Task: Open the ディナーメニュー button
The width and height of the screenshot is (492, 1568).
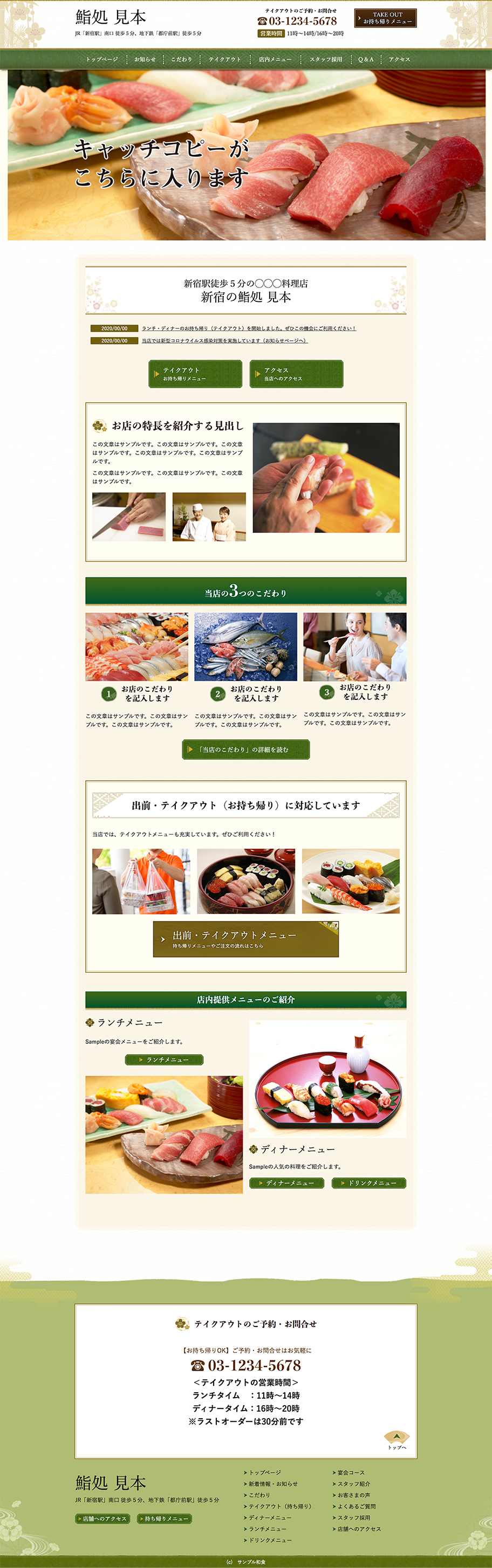Action: click(x=286, y=1182)
